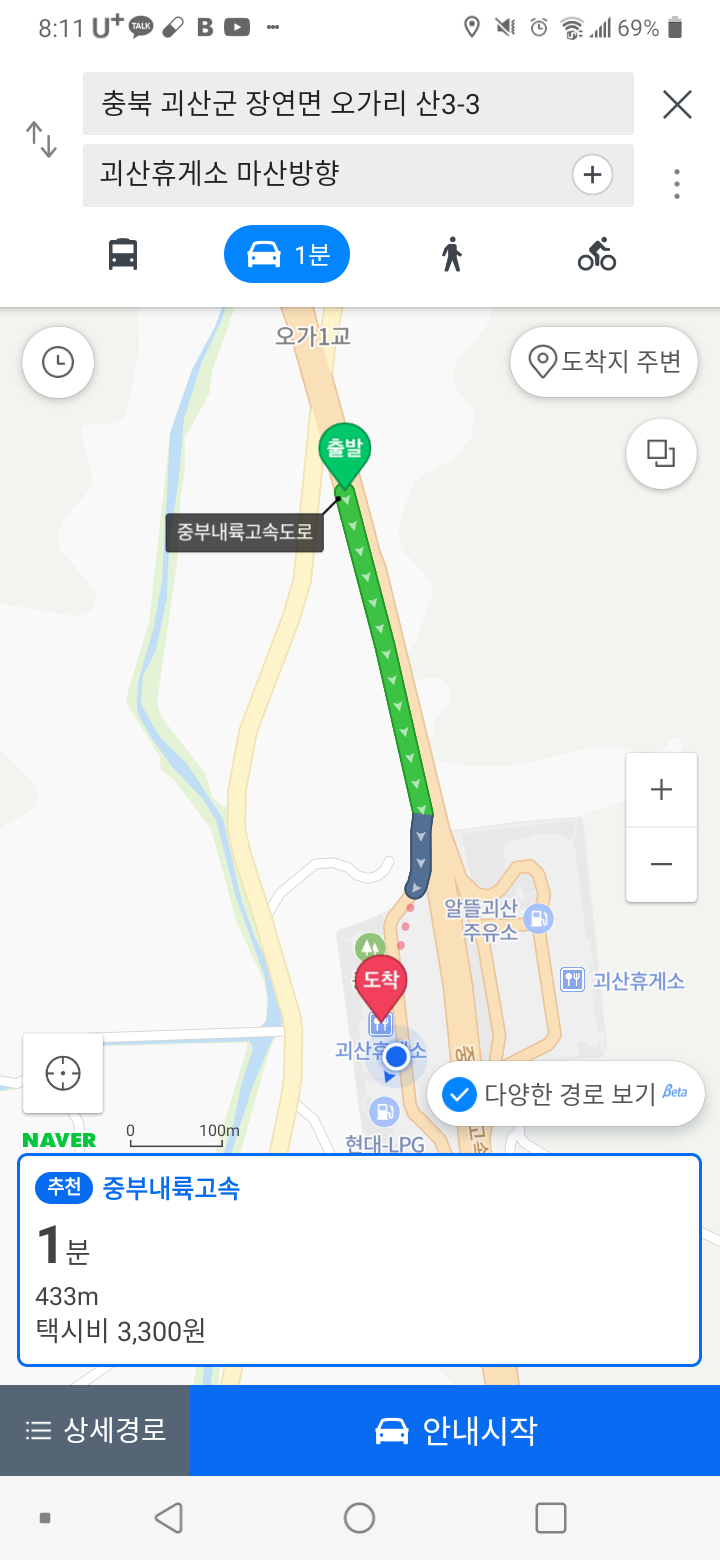This screenshot has width=720, height=1560.
Task: Open the departure time clock button
Action: click(58, 362)
